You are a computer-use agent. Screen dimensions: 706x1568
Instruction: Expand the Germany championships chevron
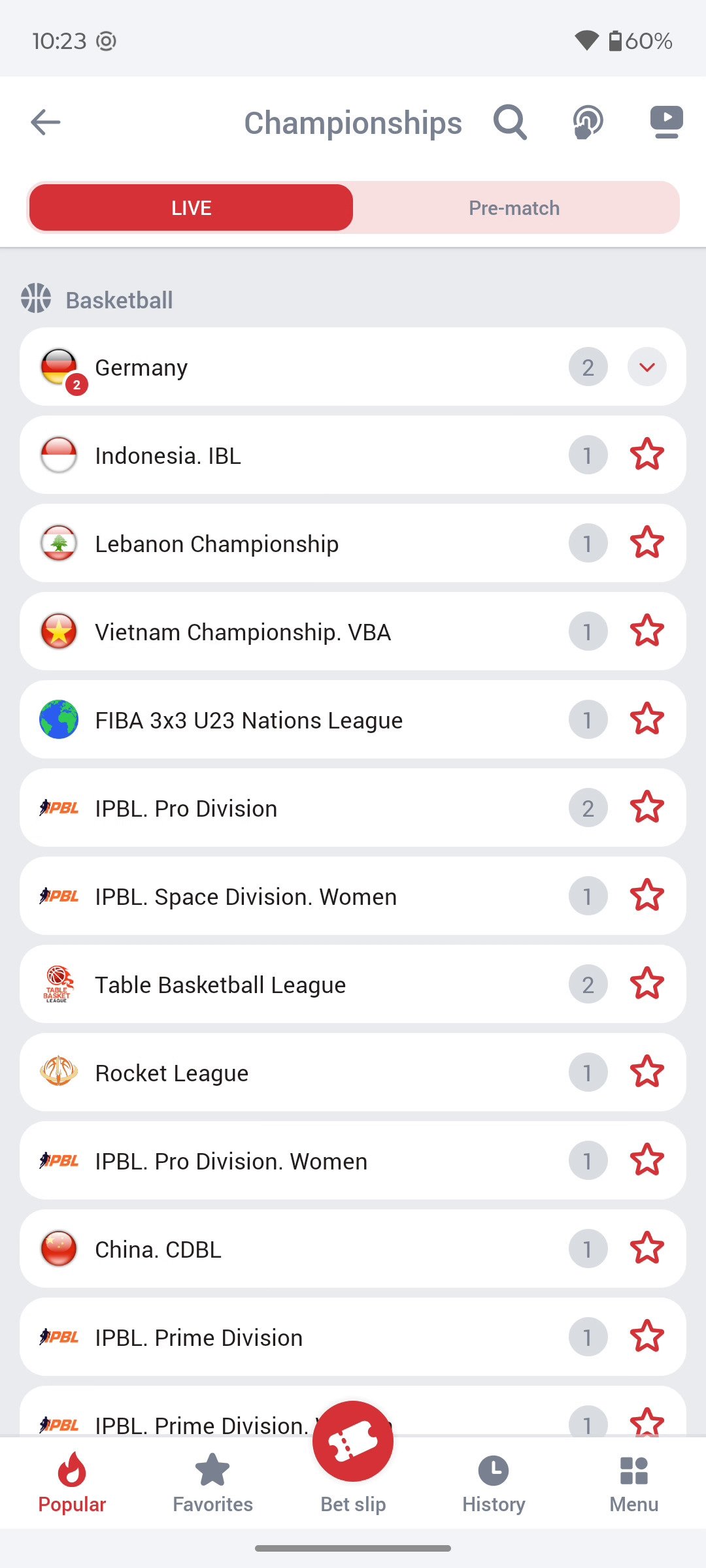(x=647, y=367)
